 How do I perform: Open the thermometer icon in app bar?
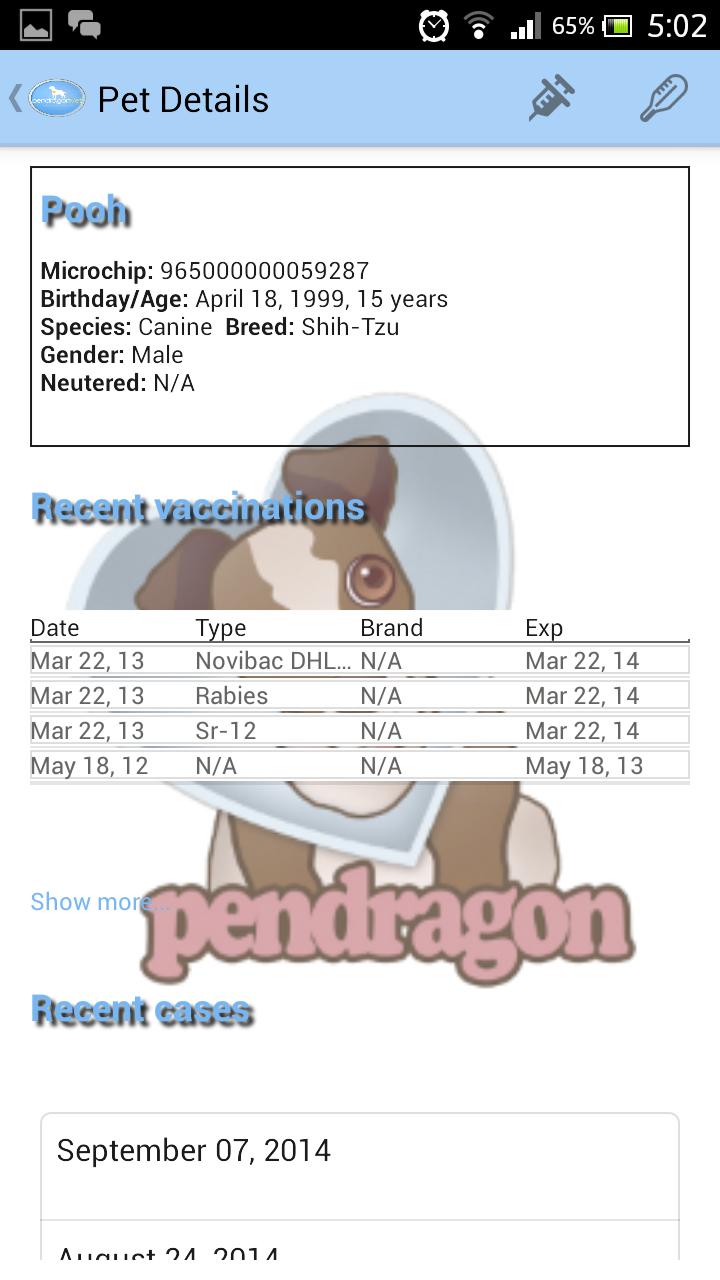[663, 99]
